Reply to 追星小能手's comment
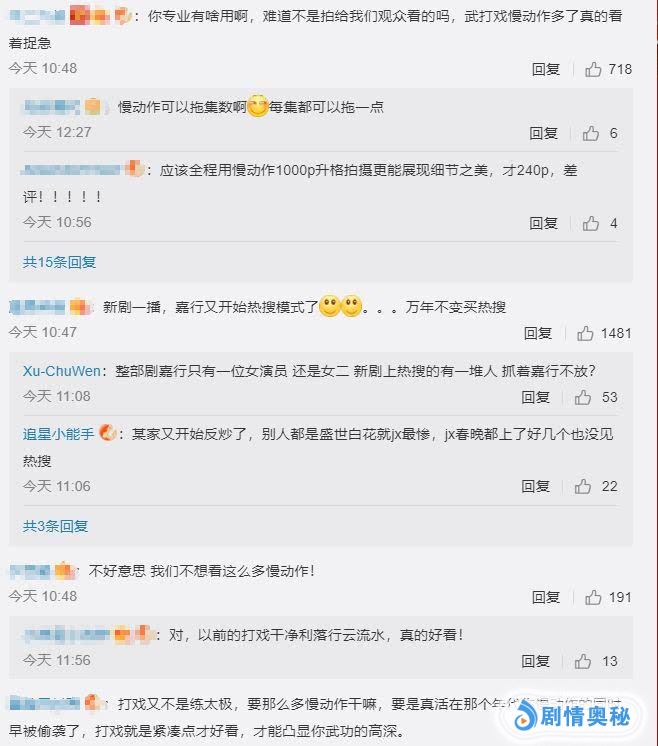 (x=536, y=486)
